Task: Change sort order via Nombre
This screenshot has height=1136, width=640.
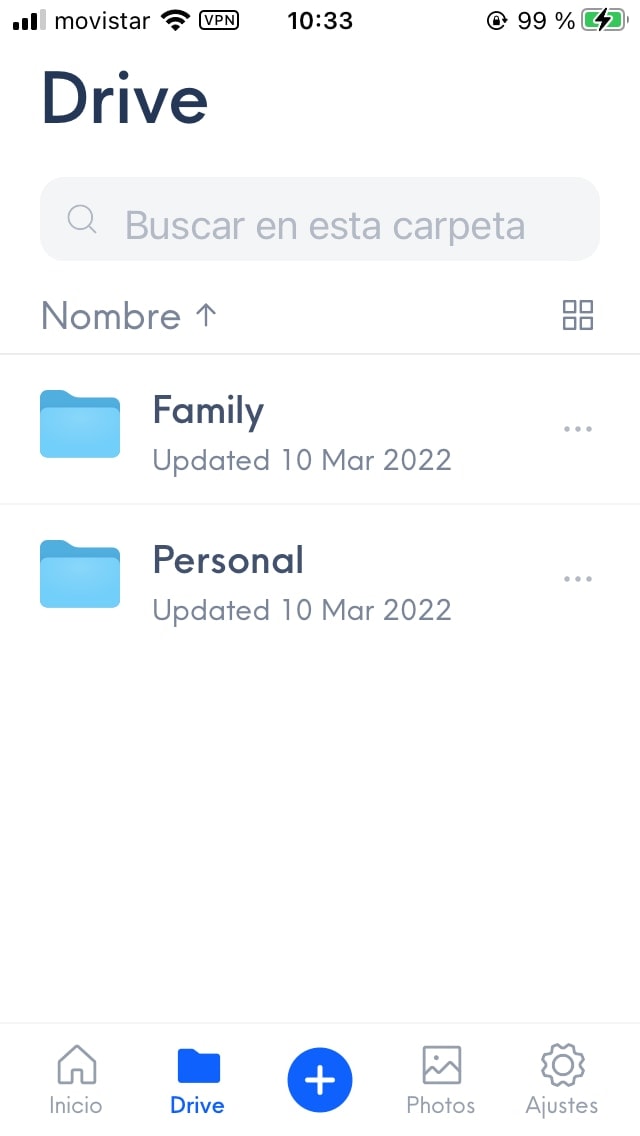Action: point(129,316)
